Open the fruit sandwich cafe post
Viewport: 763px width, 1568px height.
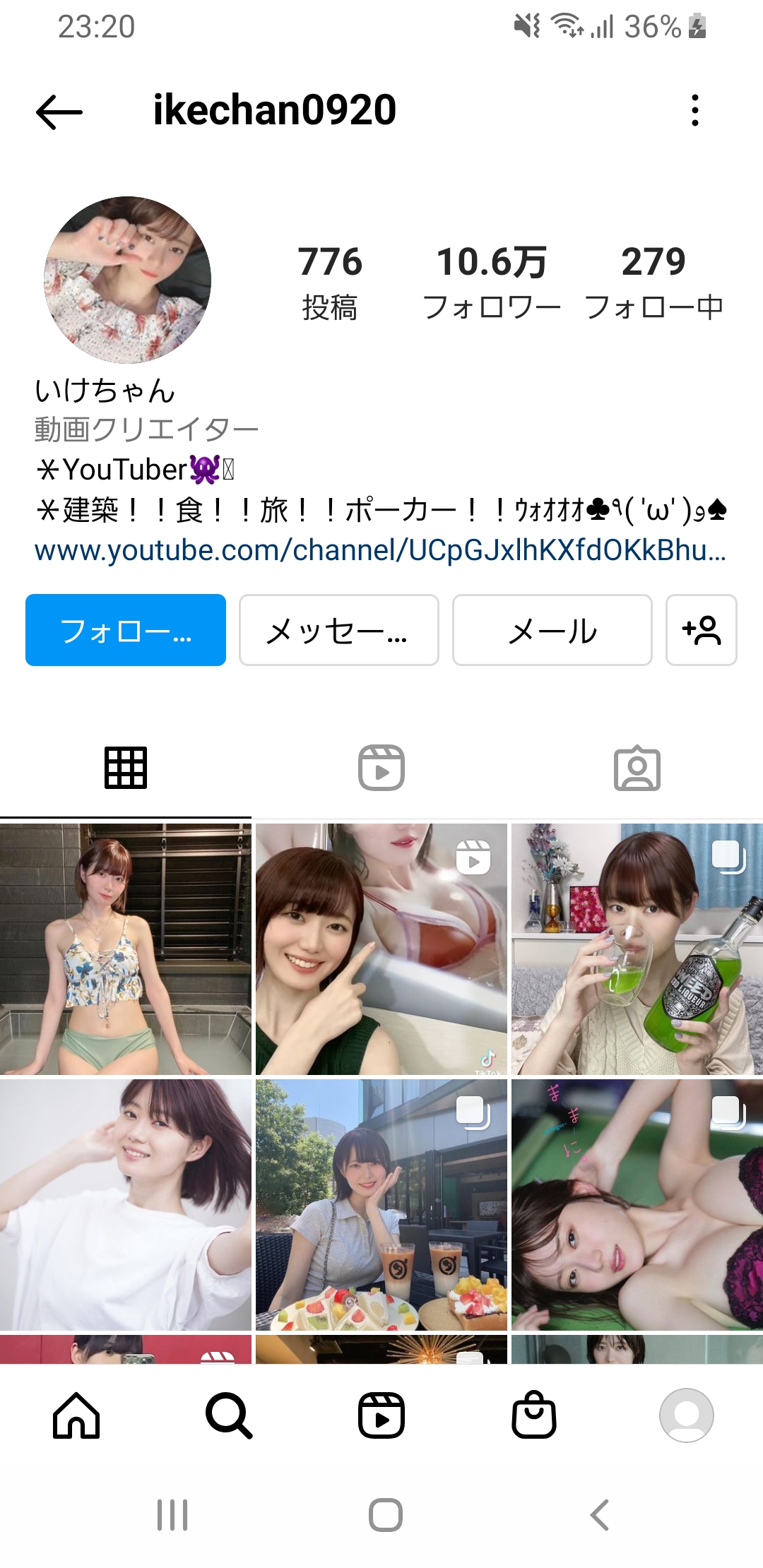click(x=381, y=1204)
